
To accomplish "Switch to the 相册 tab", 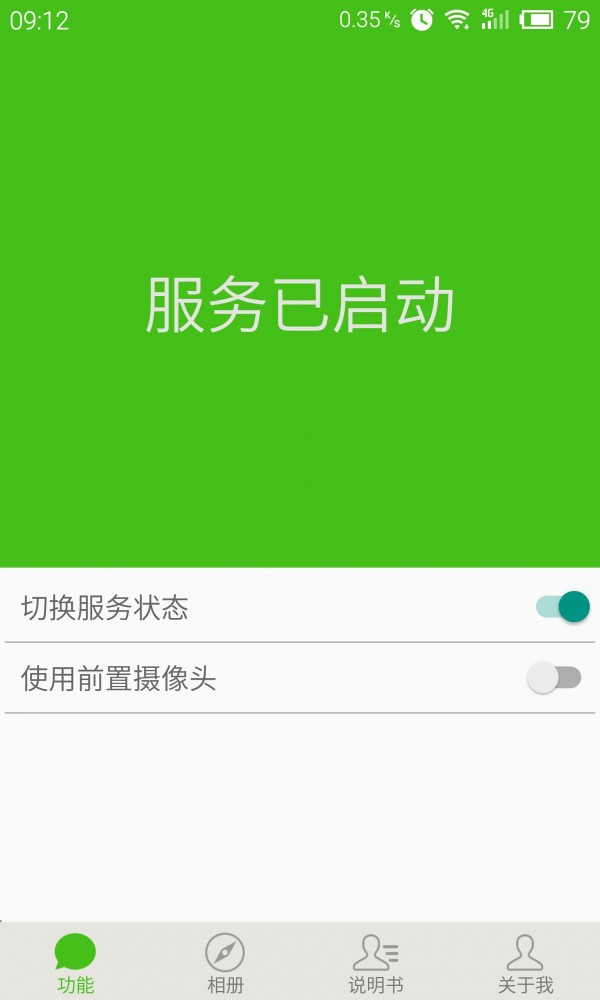I will (225, 963).
